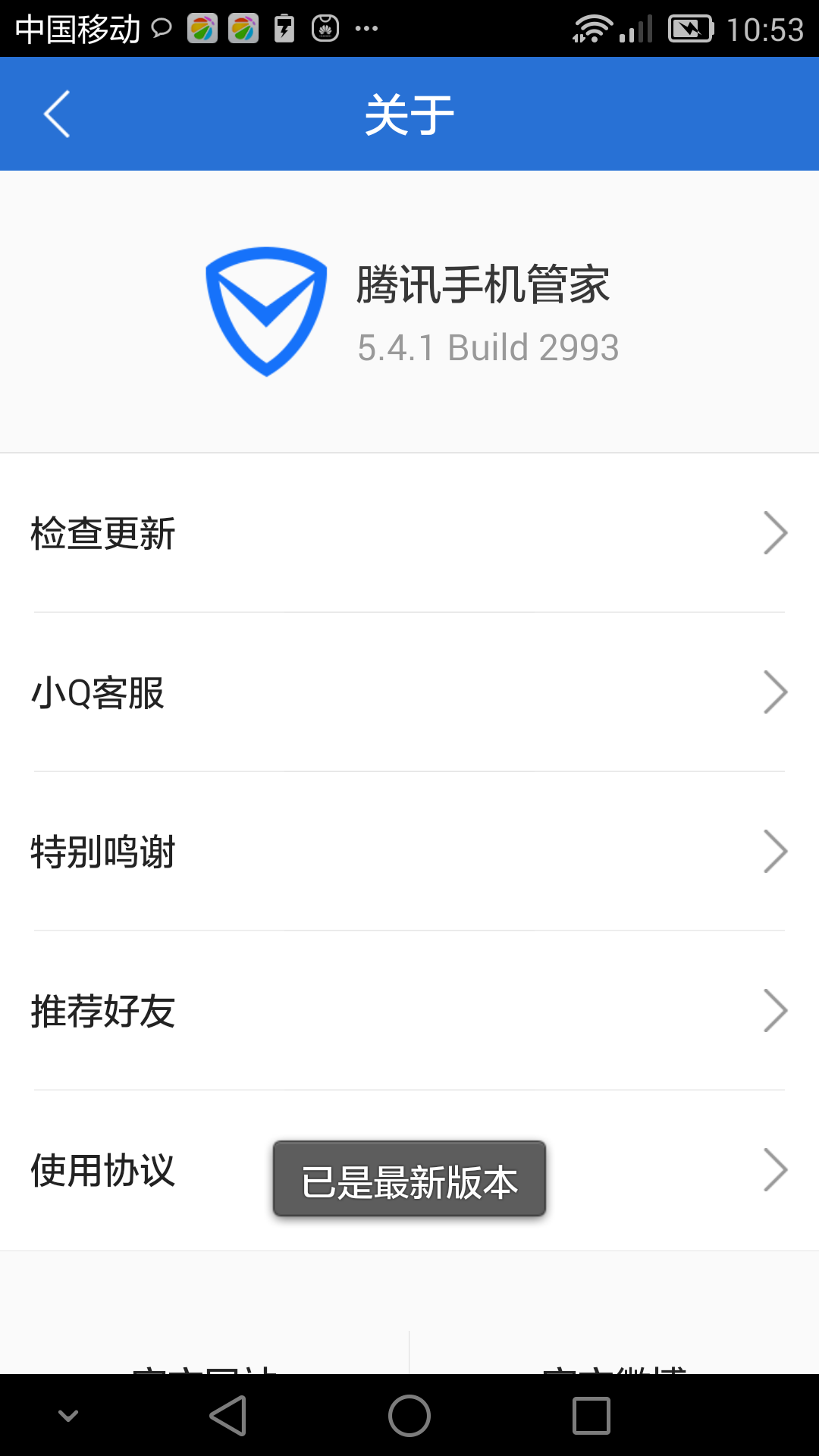
Task: Open 小Q客服 customer service
Action: pyautogui.click(x=409, y=692)
